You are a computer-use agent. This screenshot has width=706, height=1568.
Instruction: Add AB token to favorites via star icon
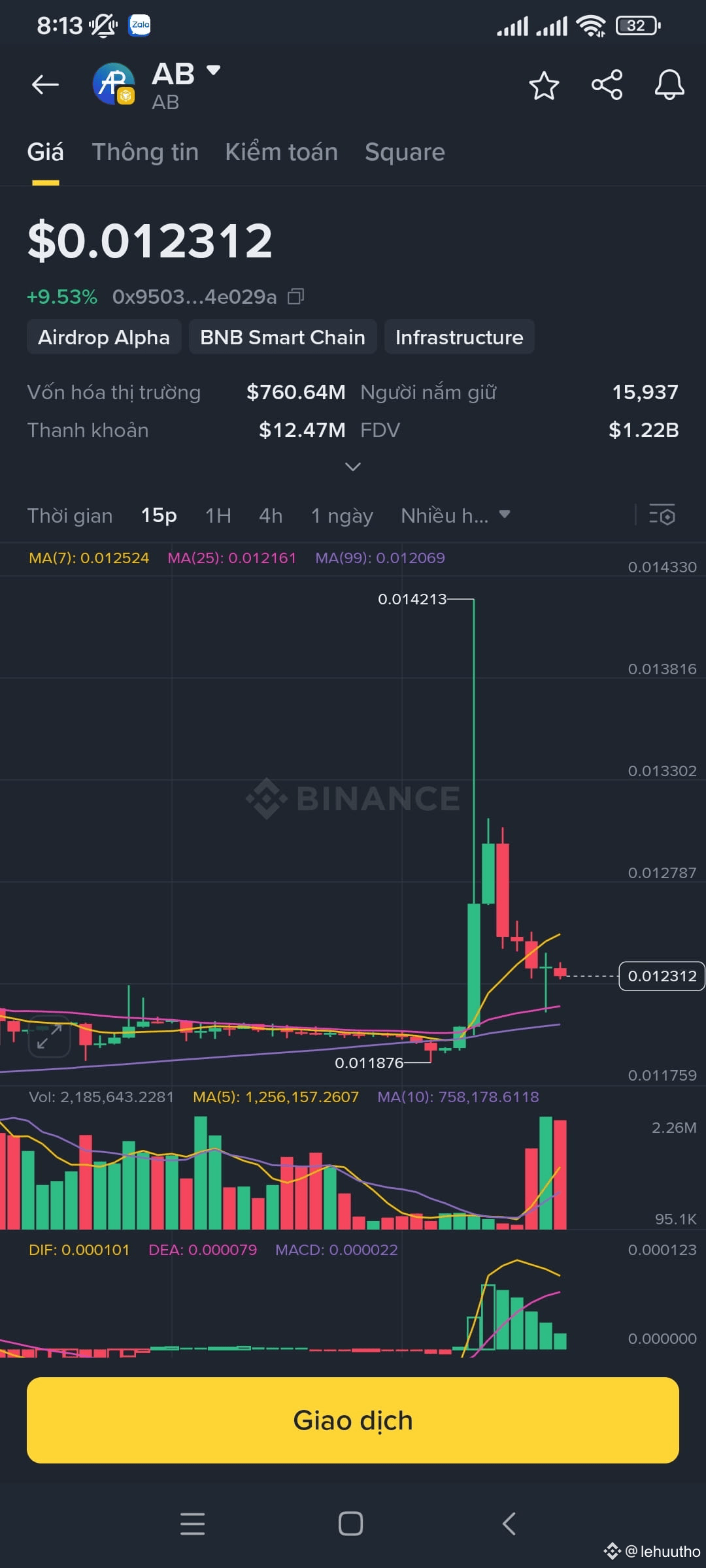[543, 84]
